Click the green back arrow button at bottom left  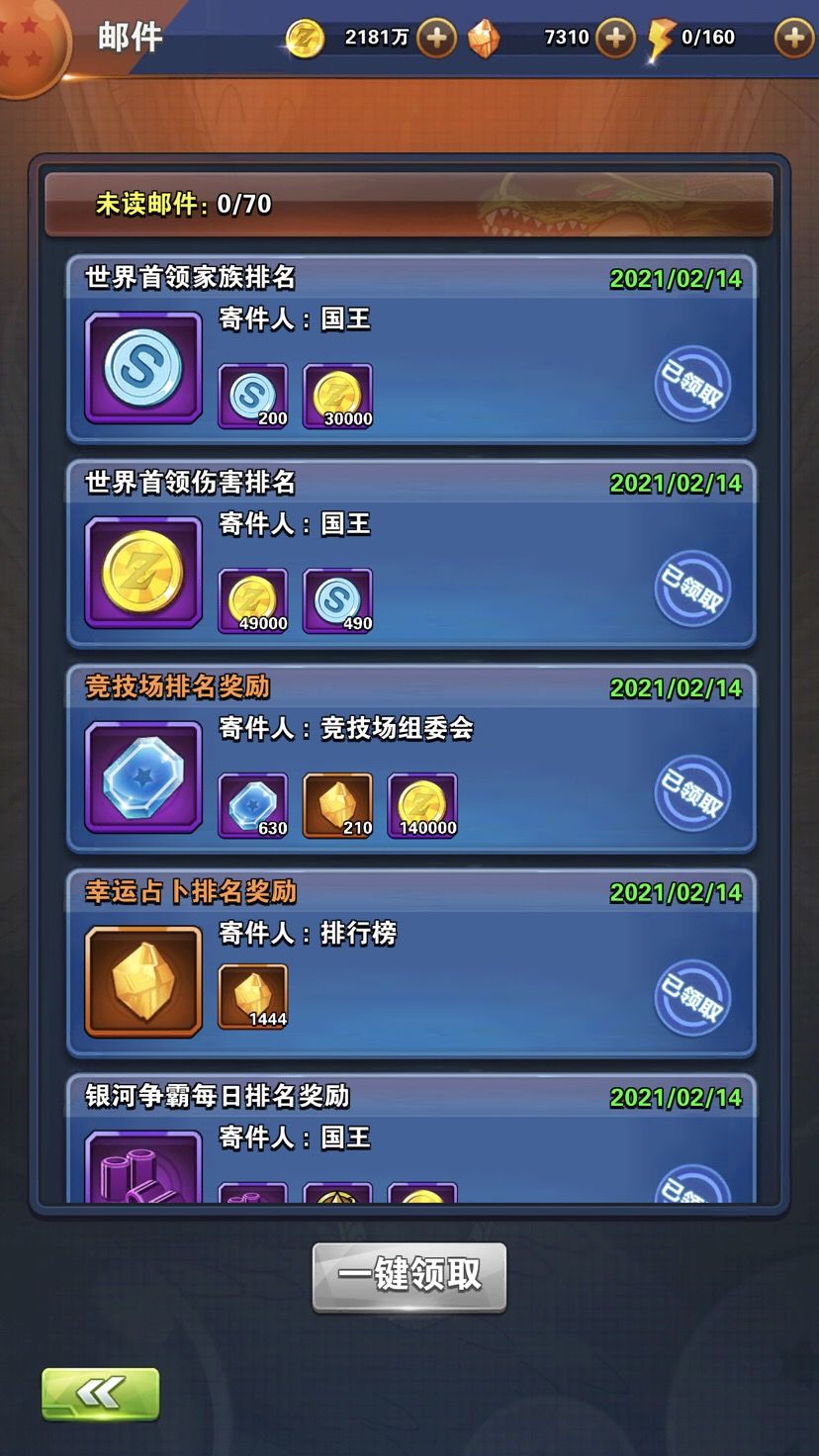(100, 1393)
